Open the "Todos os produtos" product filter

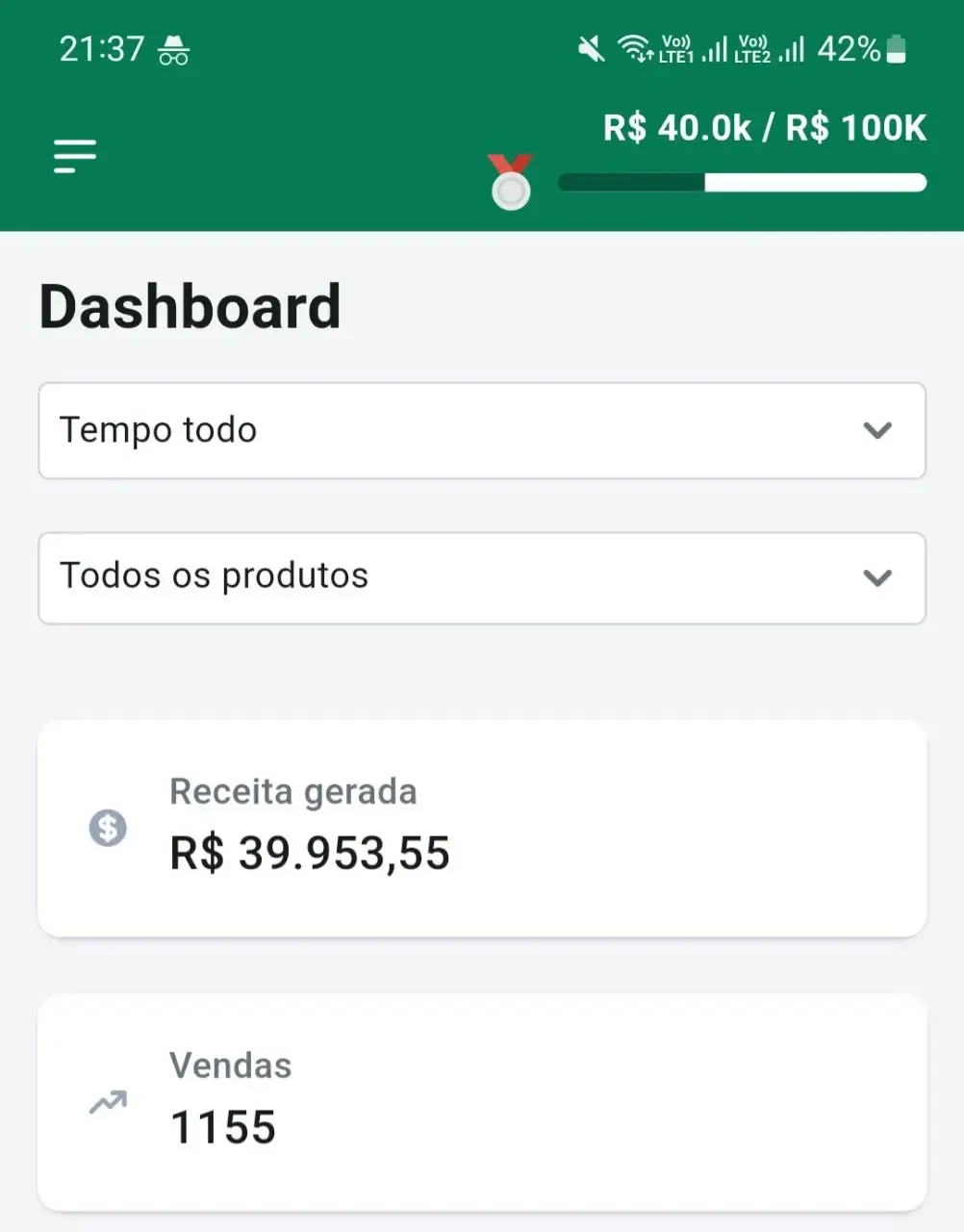481,577
